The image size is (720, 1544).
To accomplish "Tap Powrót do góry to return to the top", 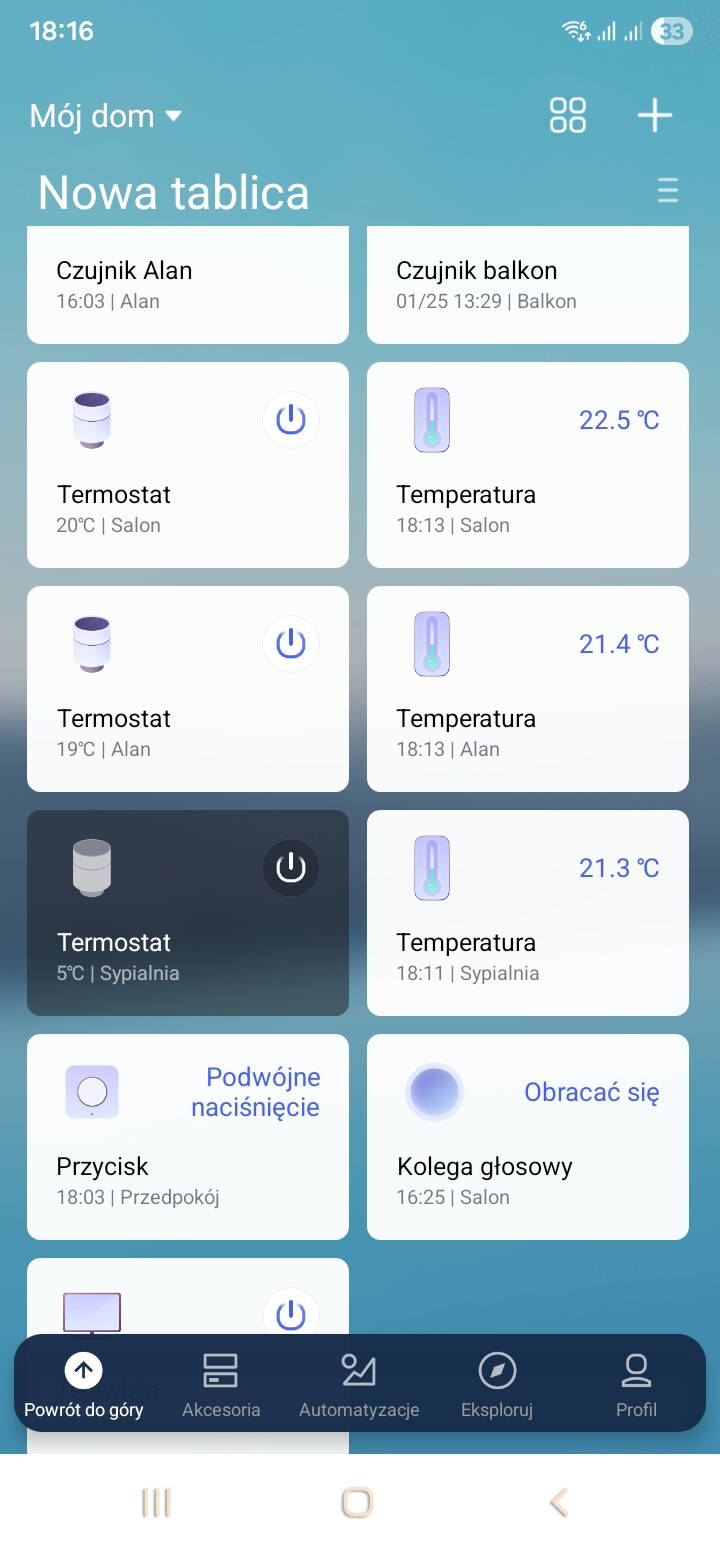I will [x=84, y=1385].
